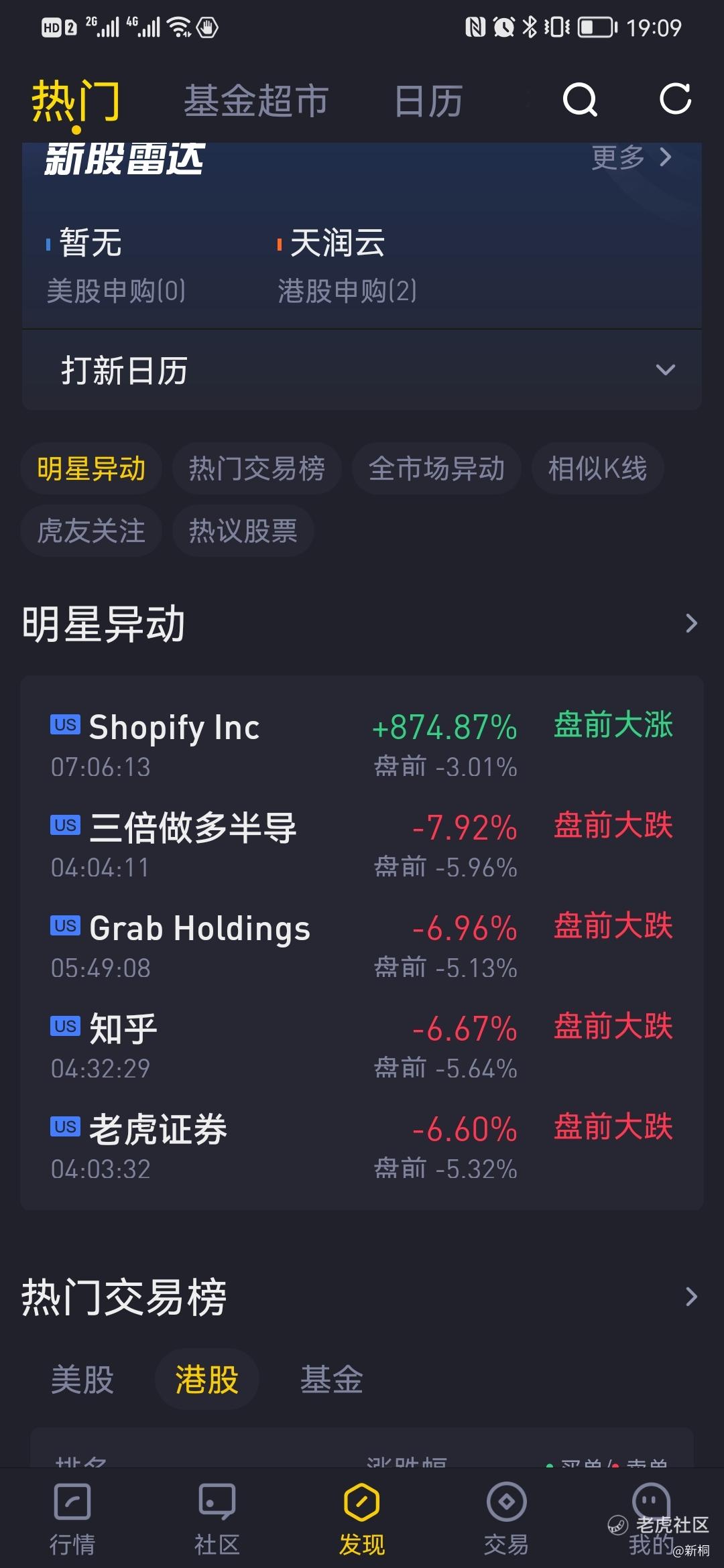724x1568 pixels.
Task: Open the 天润云 港股申购 entry
Action: [347, 266]
